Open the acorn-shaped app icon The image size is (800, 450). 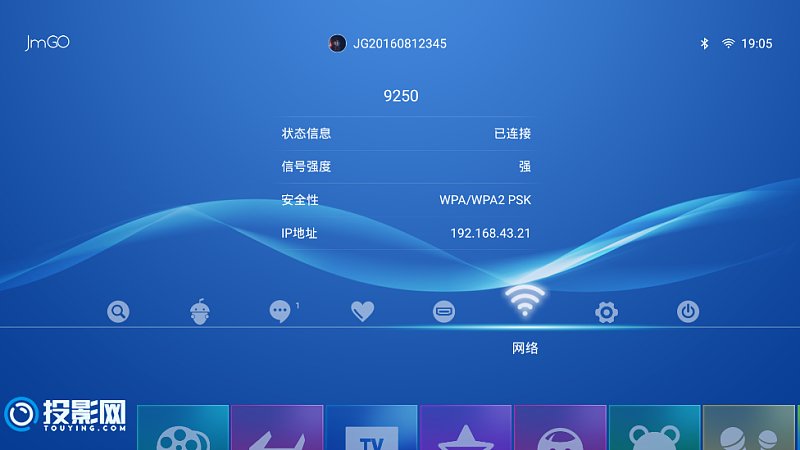coord(200,311)
